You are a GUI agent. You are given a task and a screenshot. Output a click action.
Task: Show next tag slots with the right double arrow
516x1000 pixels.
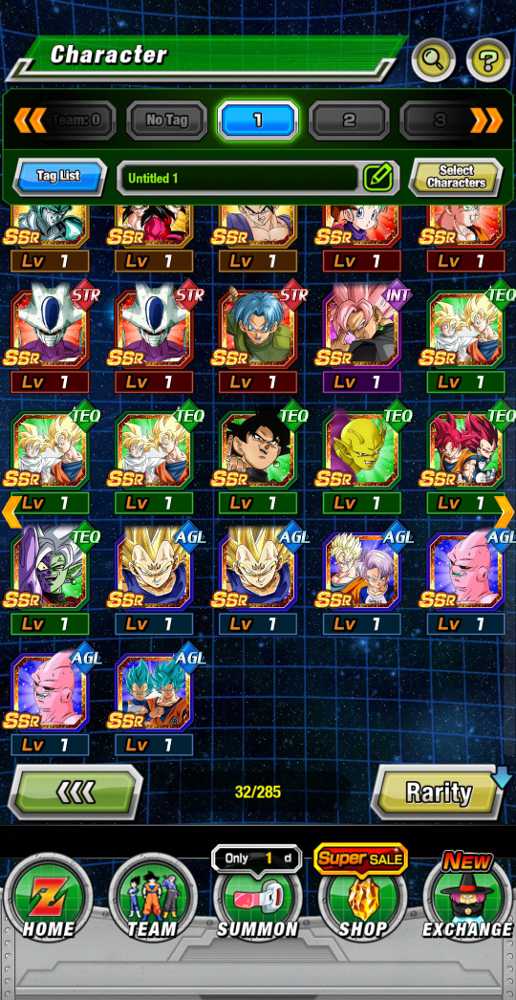pos(486,120)
